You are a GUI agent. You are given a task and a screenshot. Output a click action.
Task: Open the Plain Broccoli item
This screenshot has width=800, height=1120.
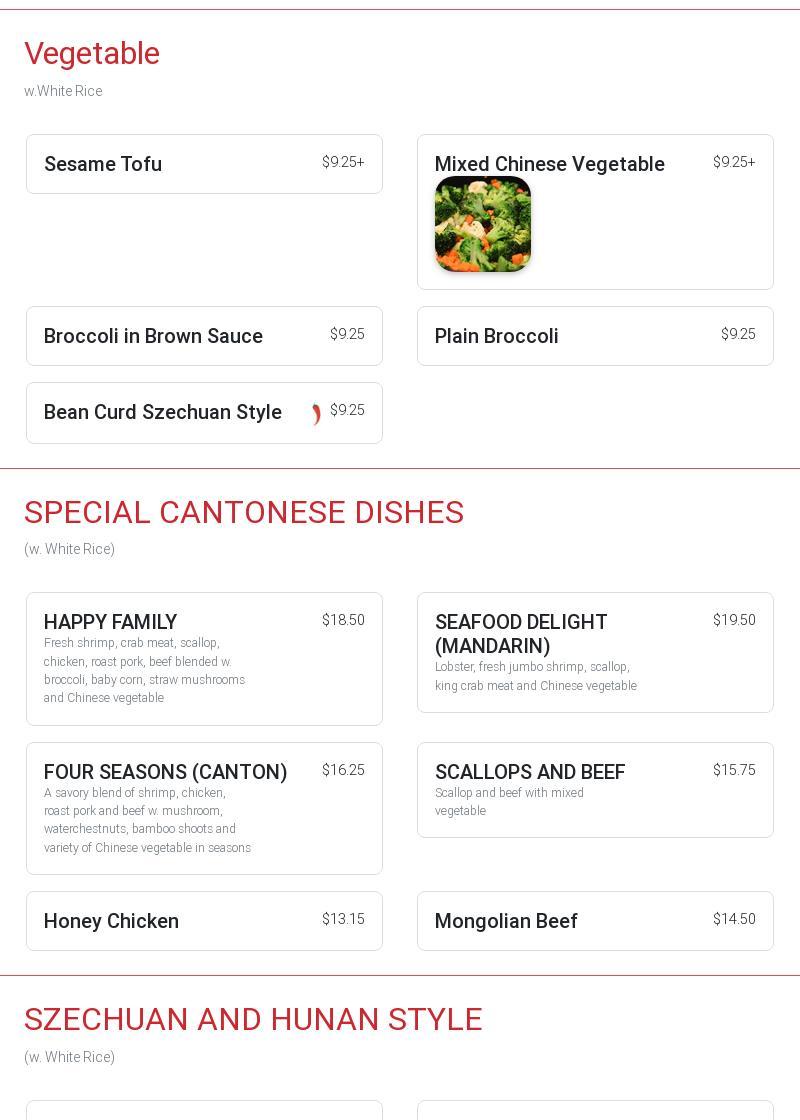595,336
